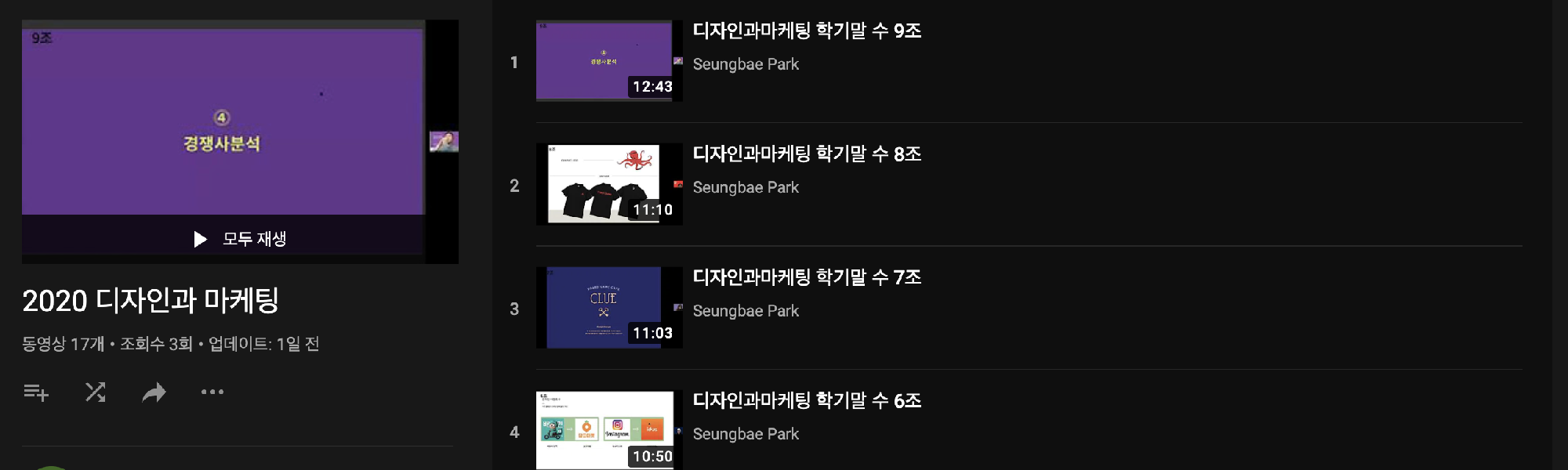1568x470 pixels.
Task: Play all videos with 모두 재생
Action: click(240, 239)
